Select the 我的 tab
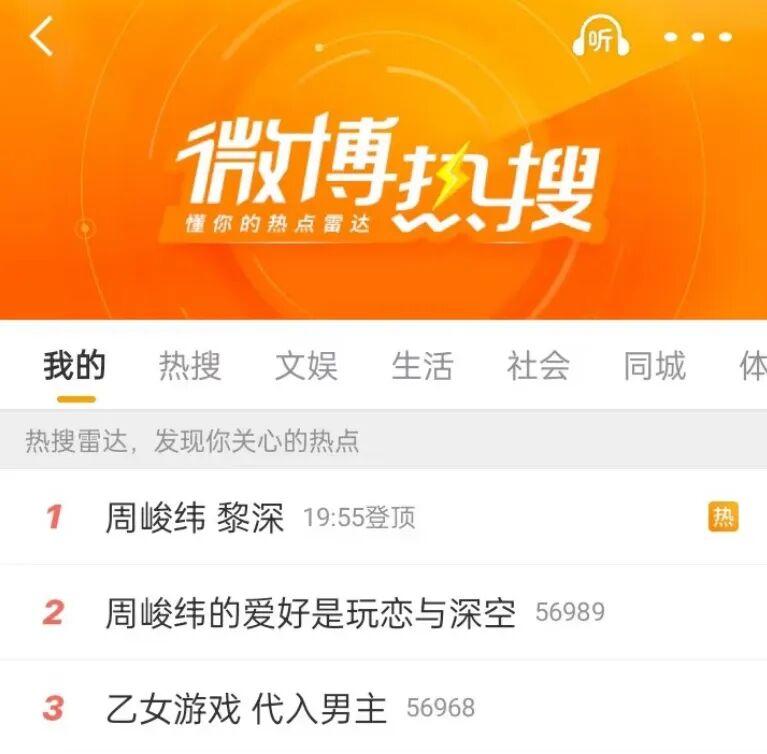 [74, 366]
